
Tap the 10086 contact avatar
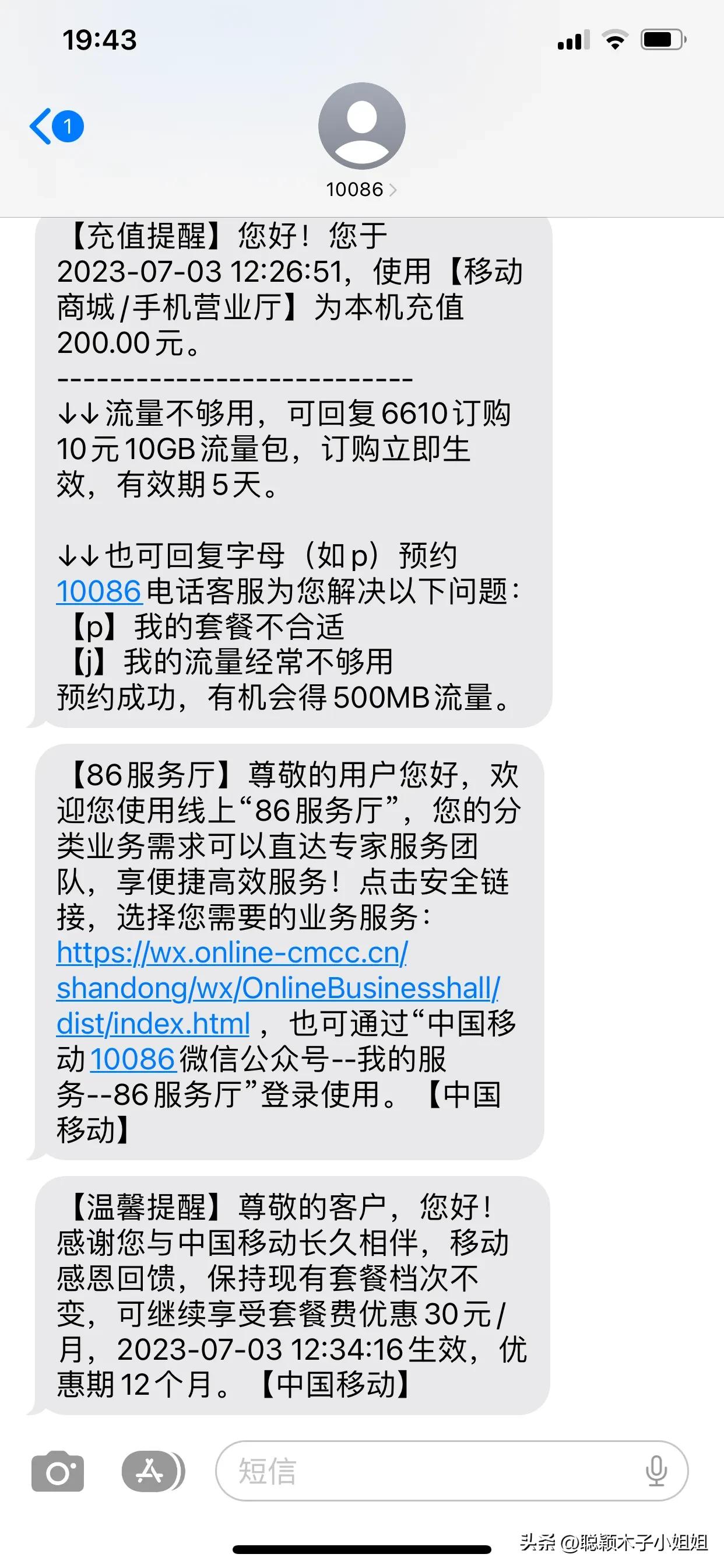[362, 126]
